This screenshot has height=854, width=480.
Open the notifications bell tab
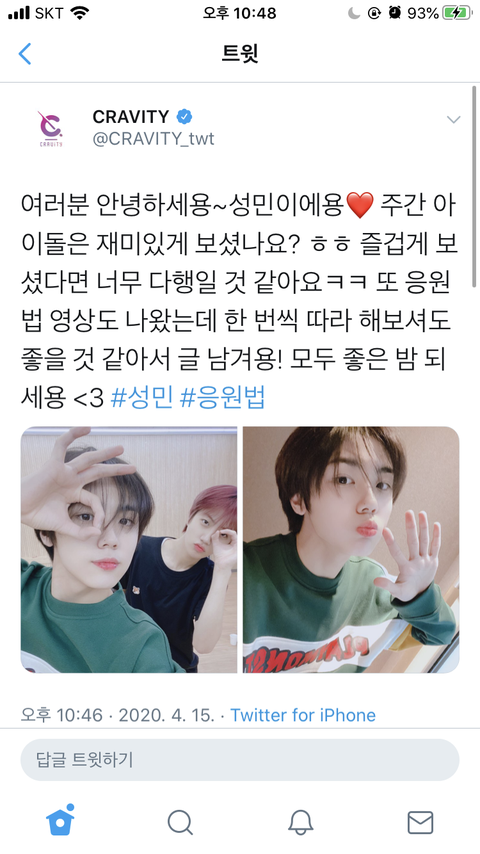point(300,822)
